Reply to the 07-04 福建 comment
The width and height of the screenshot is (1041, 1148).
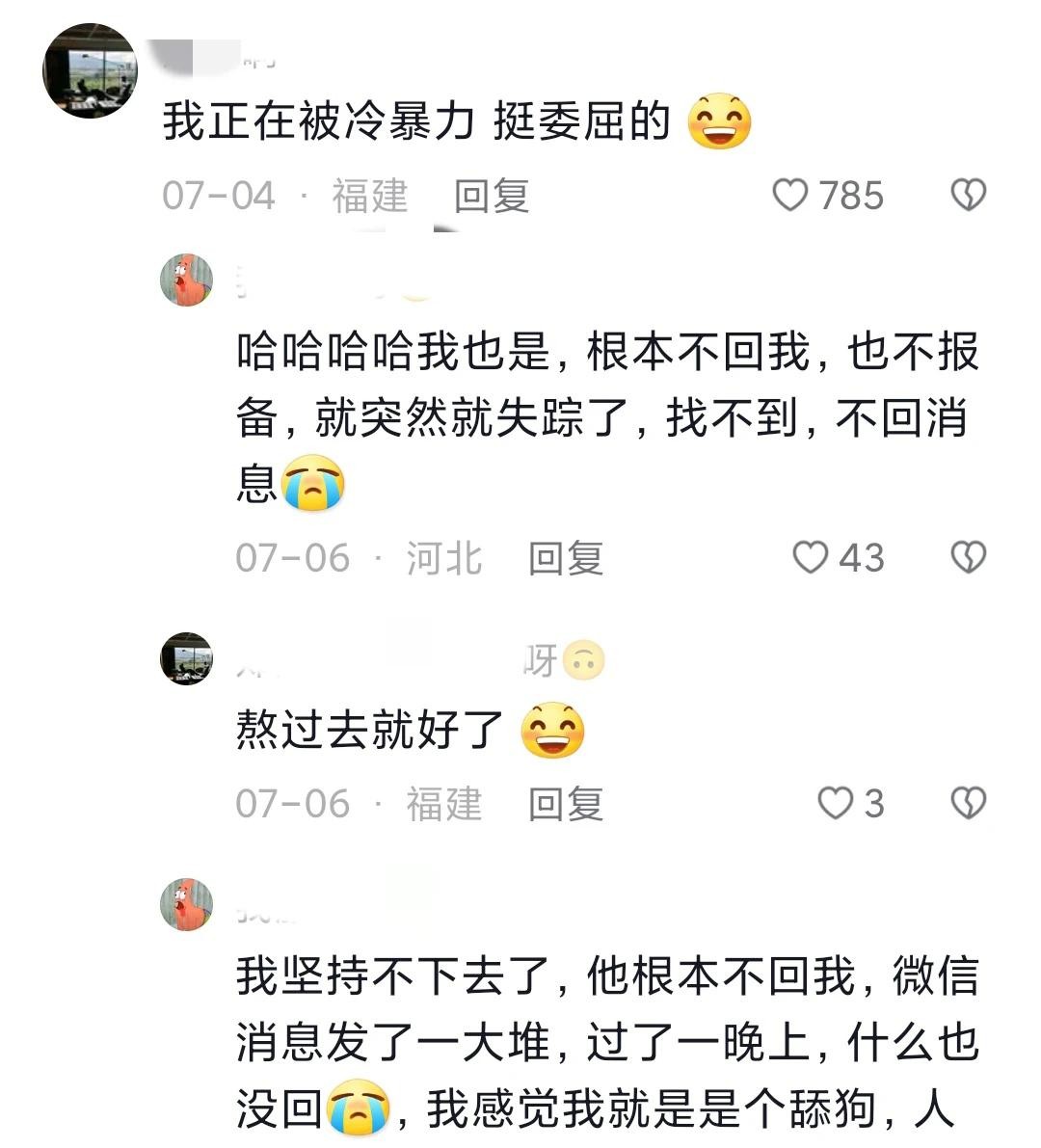[x=492, y=196]
